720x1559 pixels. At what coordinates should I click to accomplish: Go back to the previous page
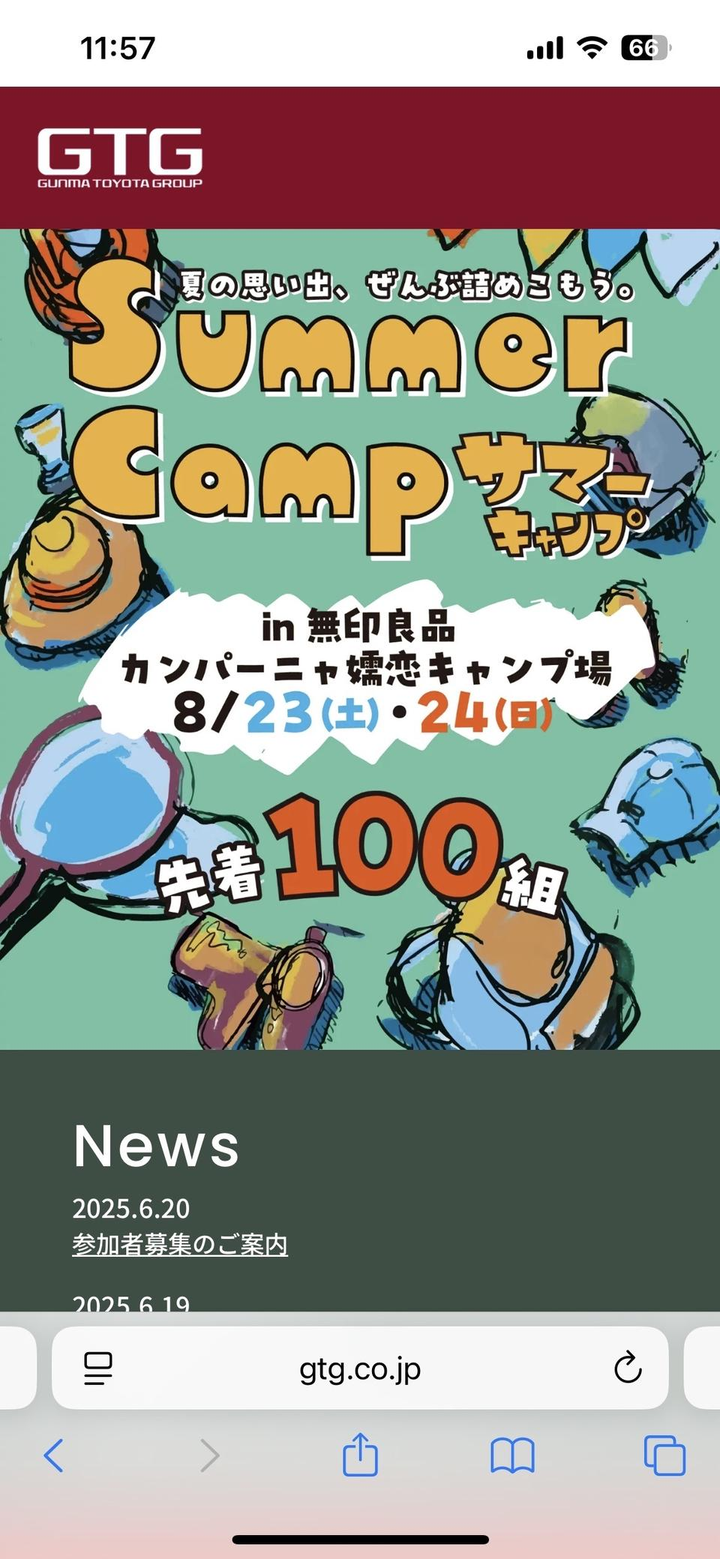tap(54, 1455)
